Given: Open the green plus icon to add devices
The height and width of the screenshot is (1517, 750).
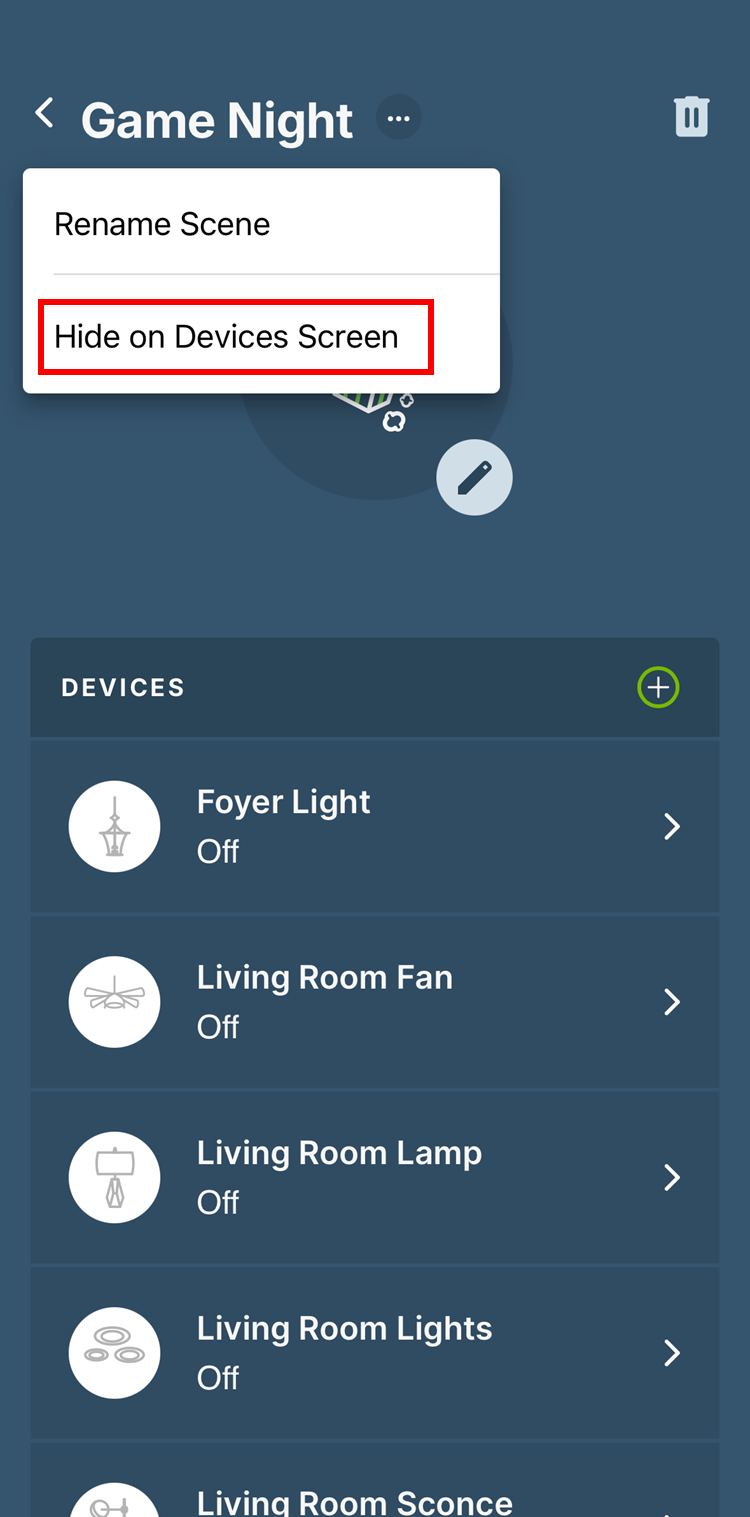Looking at the screenshot, I should tap(658, 687).
